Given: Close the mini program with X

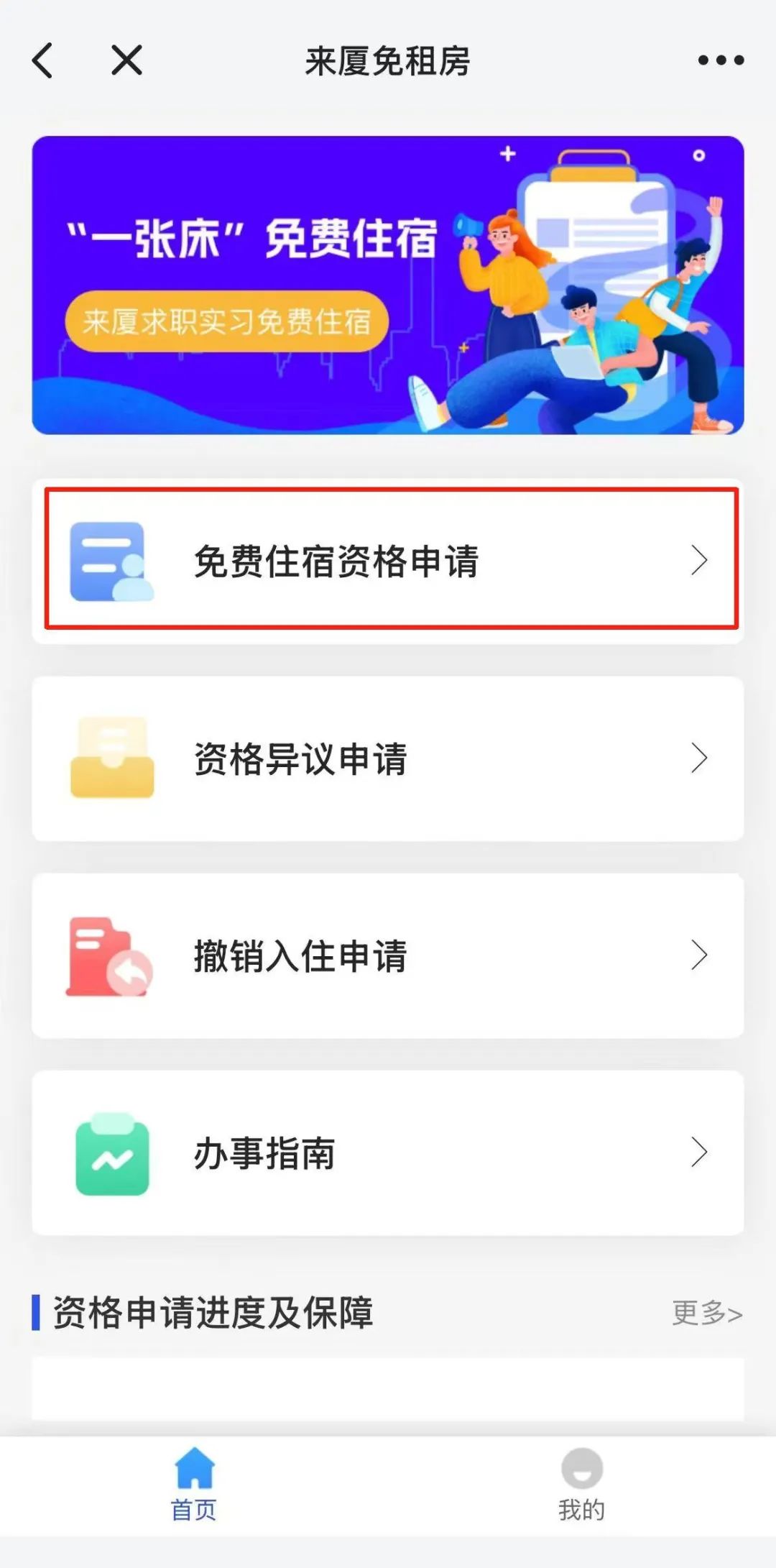Looking at the screenshot, I should tap(126, 60).
